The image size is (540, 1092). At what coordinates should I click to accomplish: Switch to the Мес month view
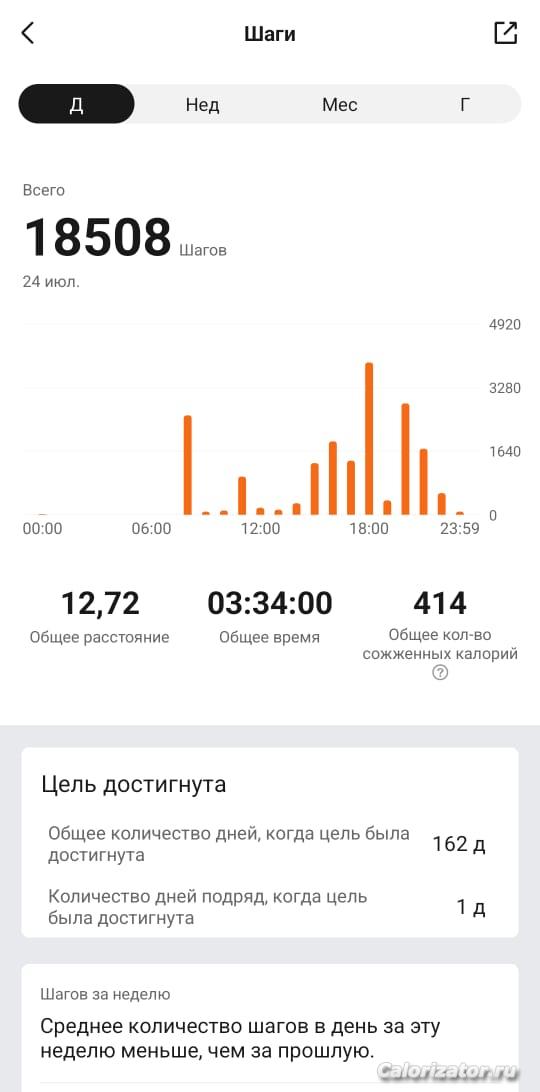tap(339, 104)
